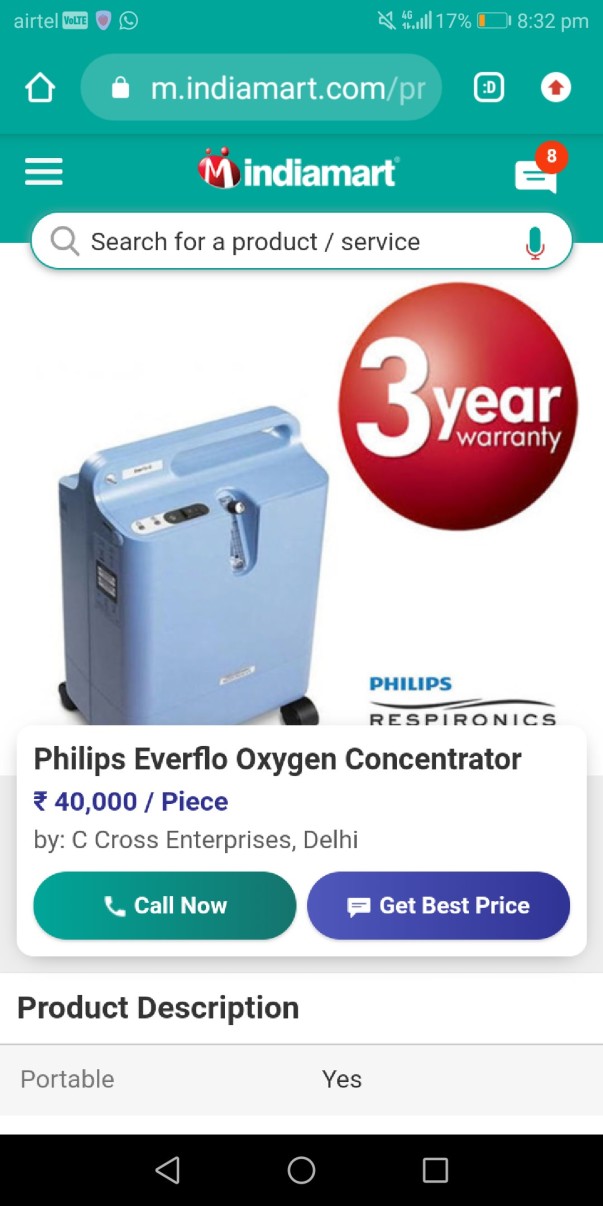Tap Get Best Price button
The height and width of the screenshot is (1206, 603).
point(438,905)
